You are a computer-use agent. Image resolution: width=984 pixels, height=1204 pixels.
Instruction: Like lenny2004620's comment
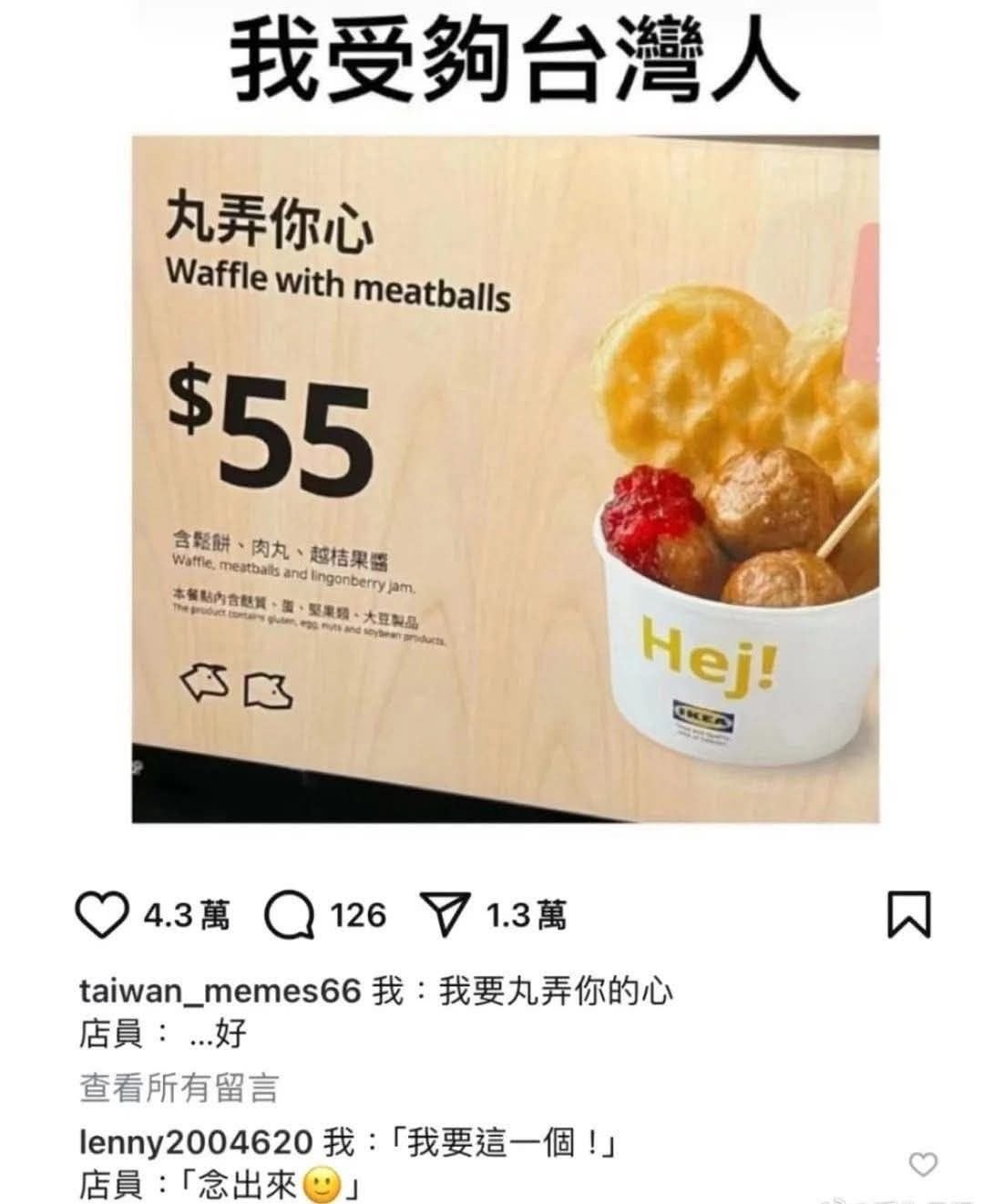923,1164
